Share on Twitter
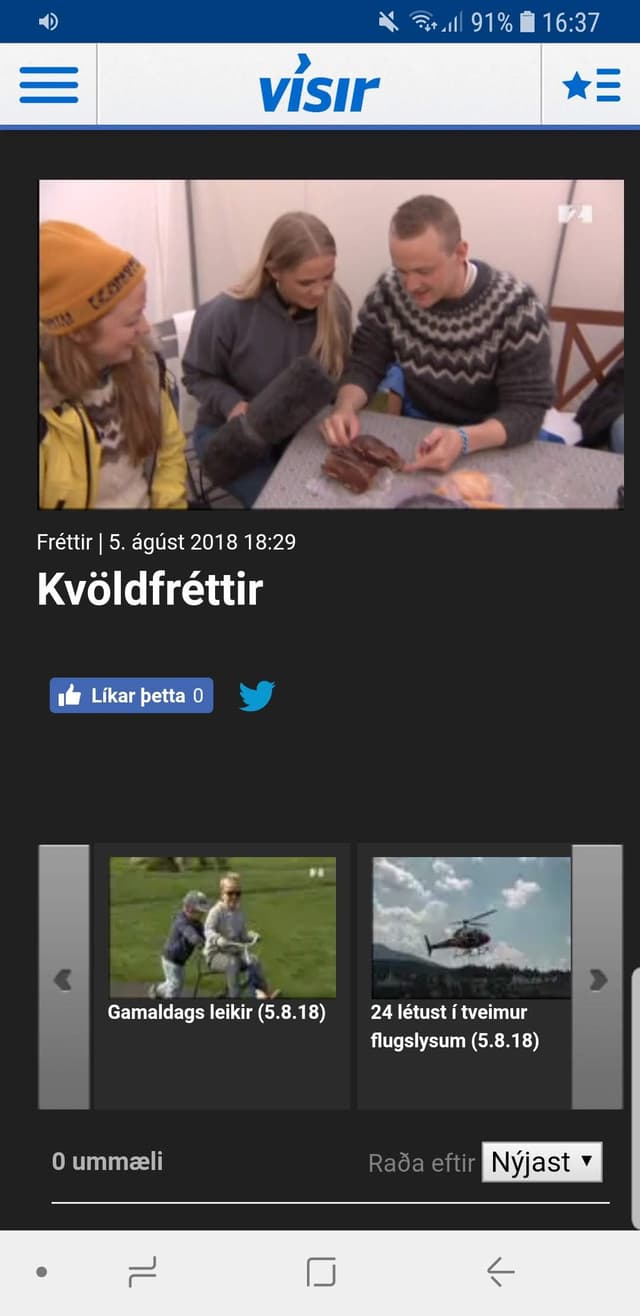 coord(257,695)
